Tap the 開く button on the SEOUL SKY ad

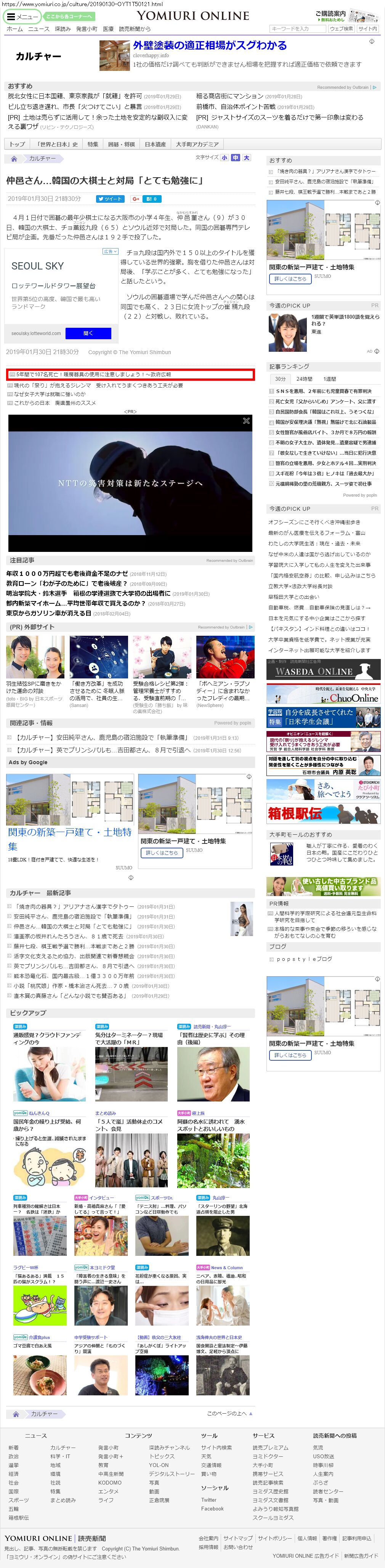point(88,333)
